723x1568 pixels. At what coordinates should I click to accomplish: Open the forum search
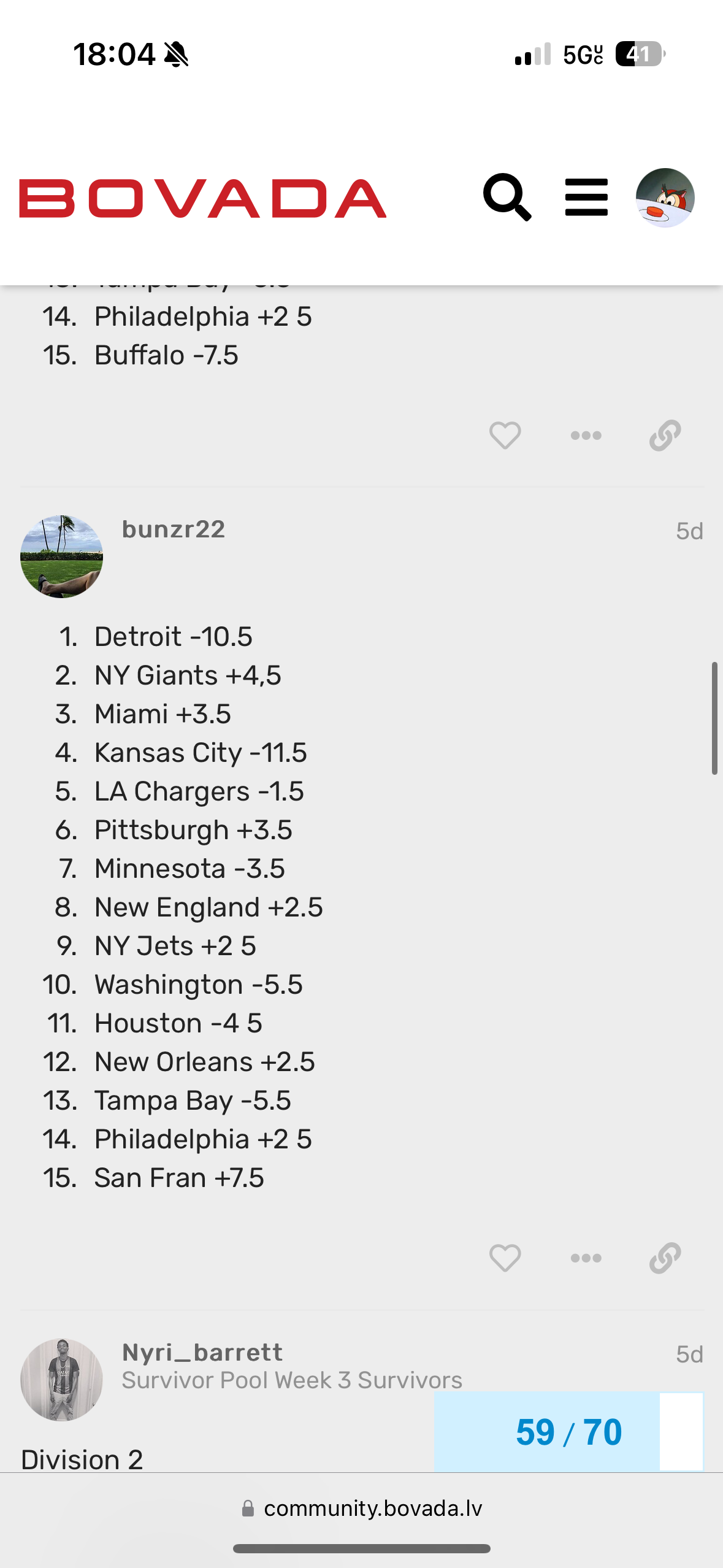[507, 197]
